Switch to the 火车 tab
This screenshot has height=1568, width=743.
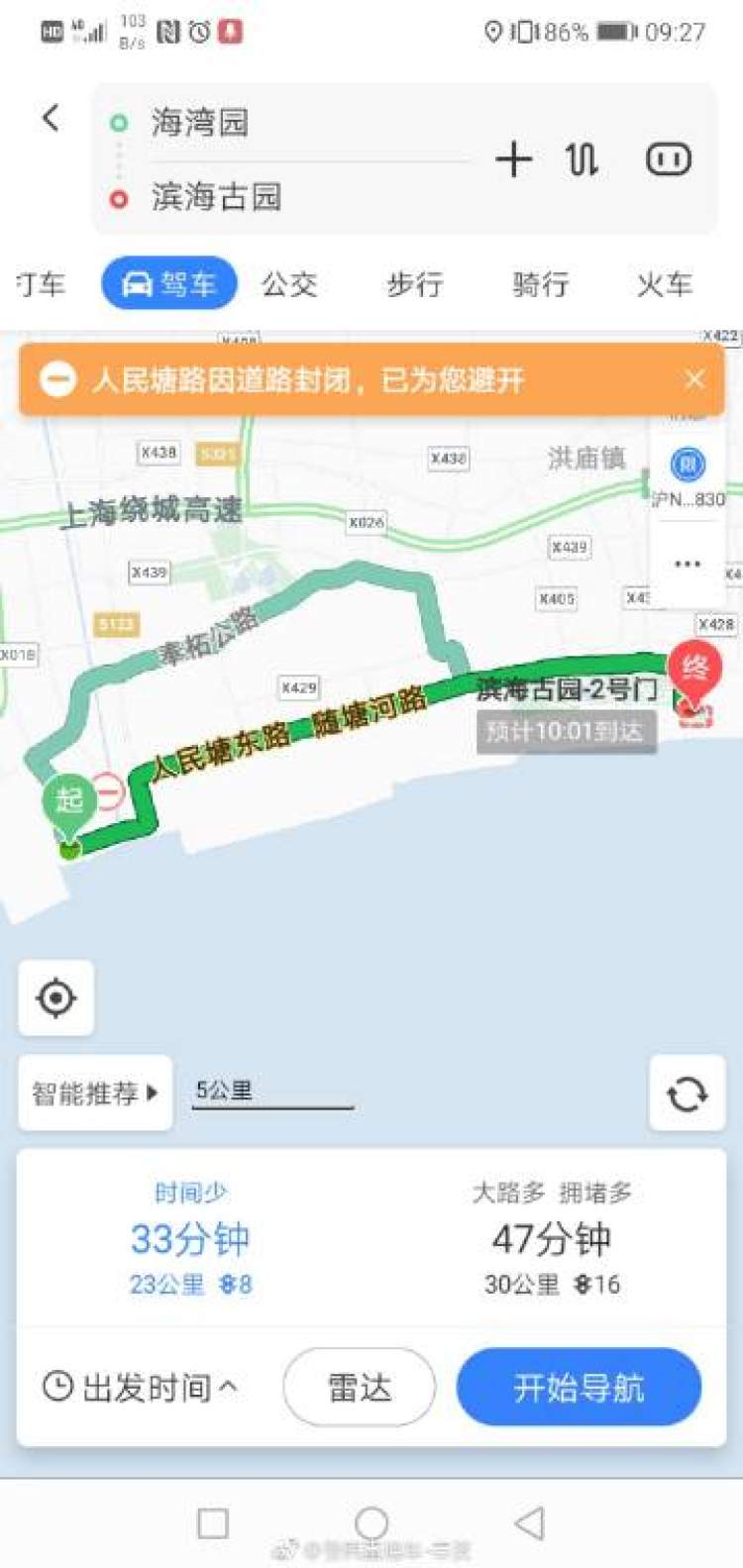point(664,284)
